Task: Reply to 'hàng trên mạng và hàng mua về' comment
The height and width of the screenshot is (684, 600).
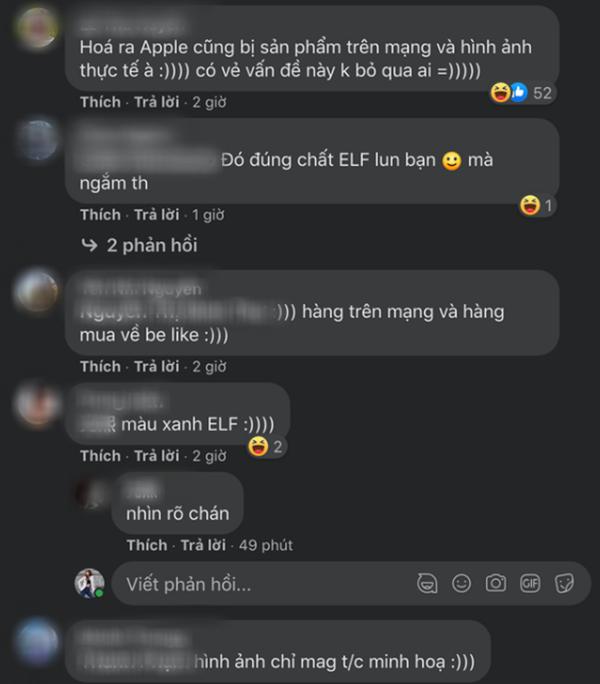Action: [x=157, y=366]
